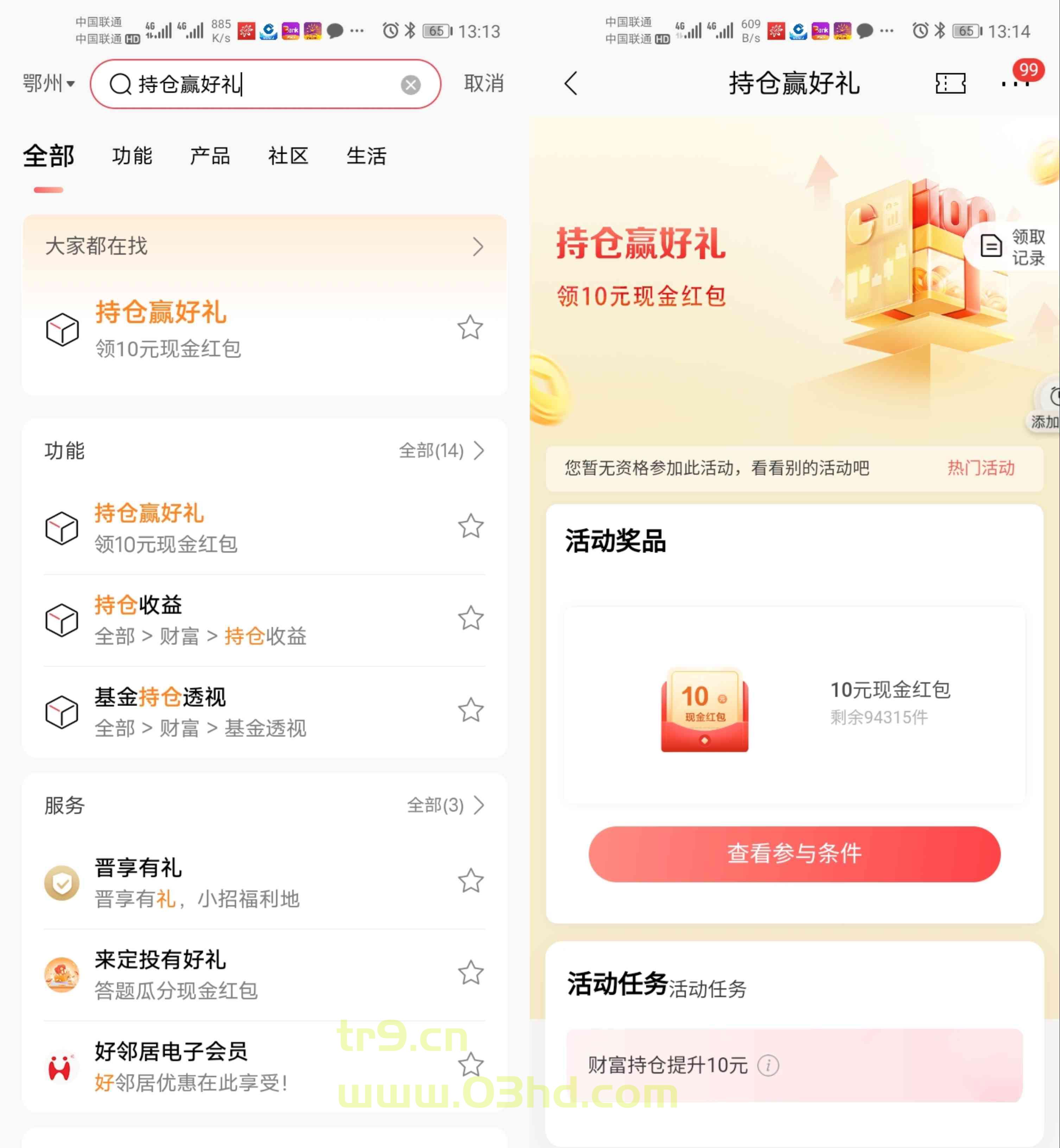Star the 好邻居电子会员 service
This screenshot has width=1060, height=1148.
pyautogui.click(x=470, y=1065)
